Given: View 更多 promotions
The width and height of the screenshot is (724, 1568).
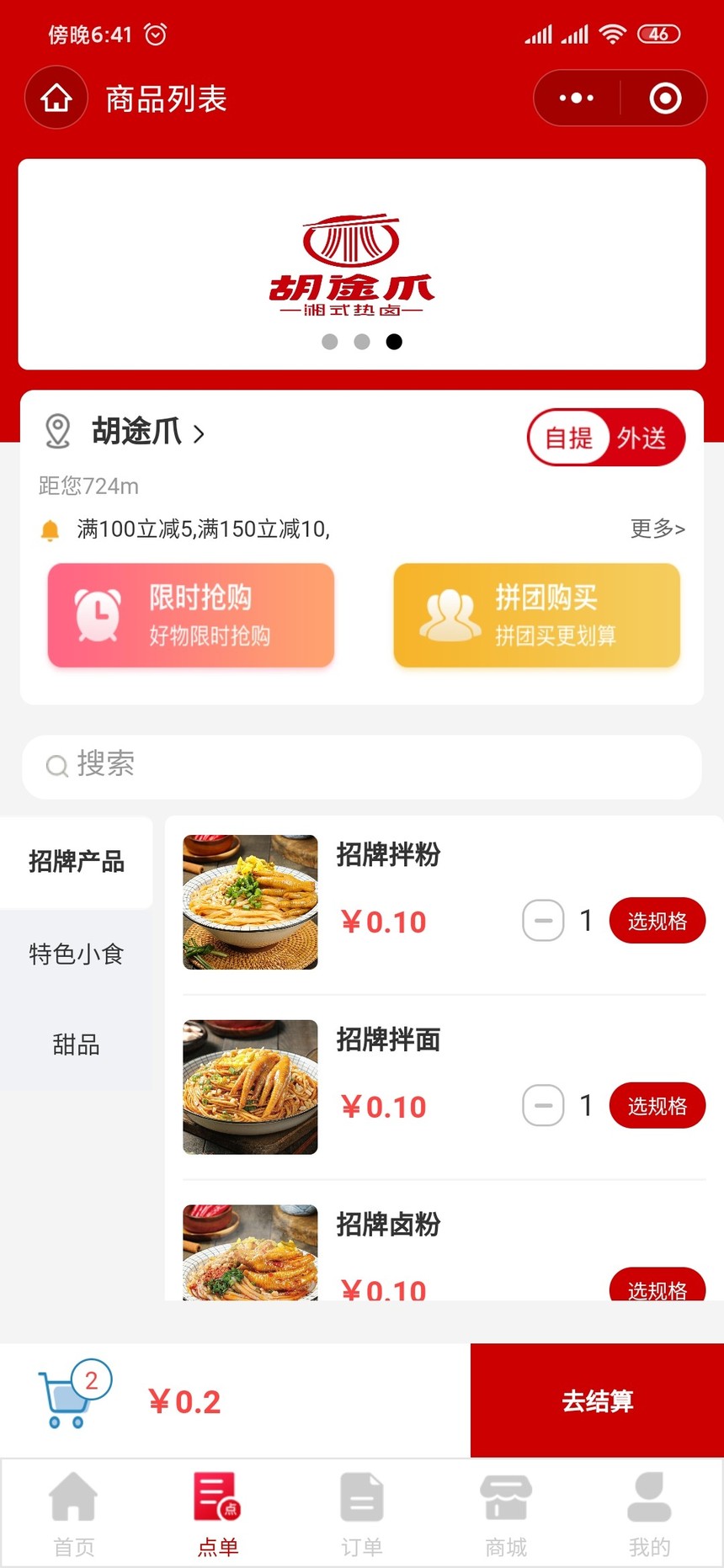Looking at the screenshot, I should coord(657,529).
